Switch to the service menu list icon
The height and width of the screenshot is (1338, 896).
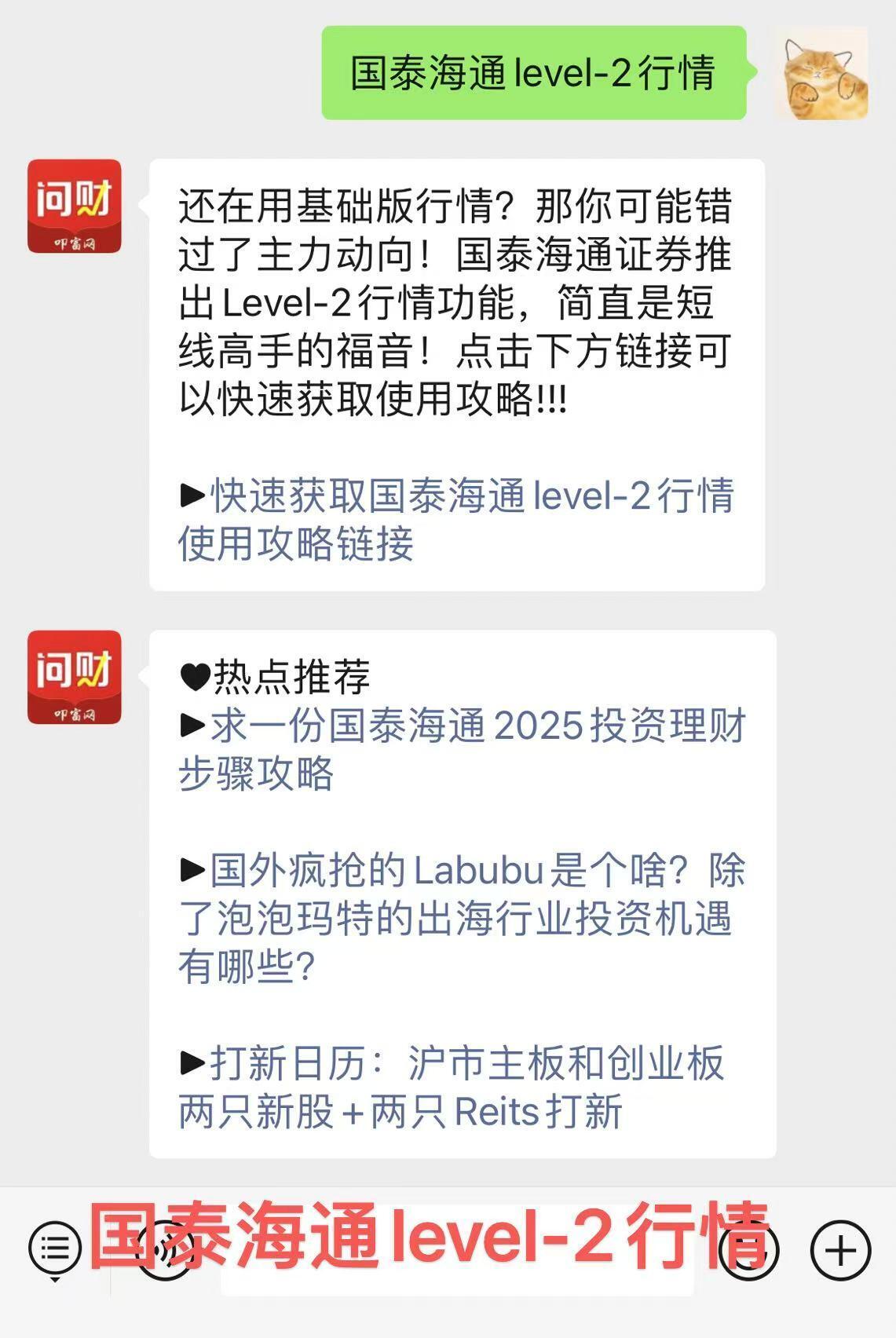pyautogui.click(x=55, y=1248)
